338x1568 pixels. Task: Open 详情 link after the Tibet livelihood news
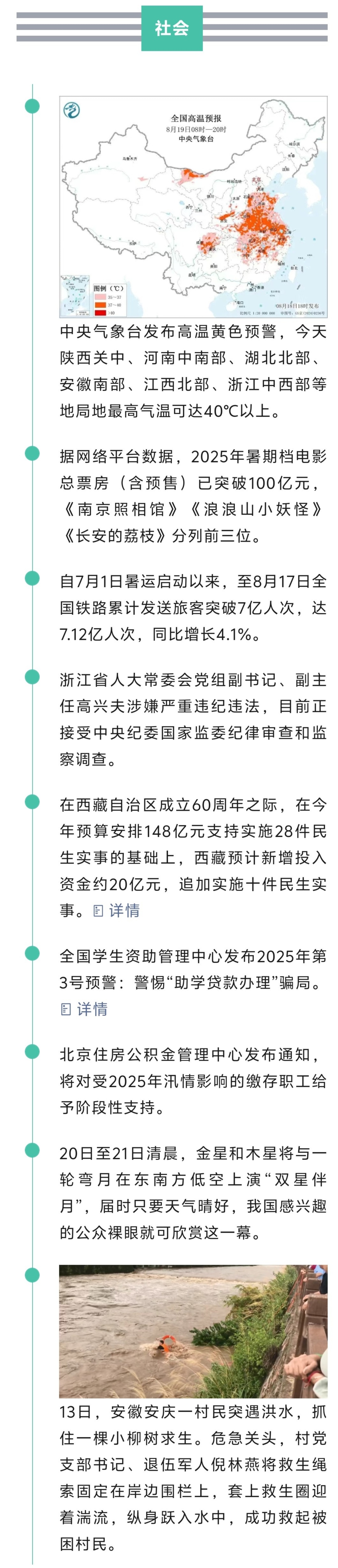tap(117, 911)
